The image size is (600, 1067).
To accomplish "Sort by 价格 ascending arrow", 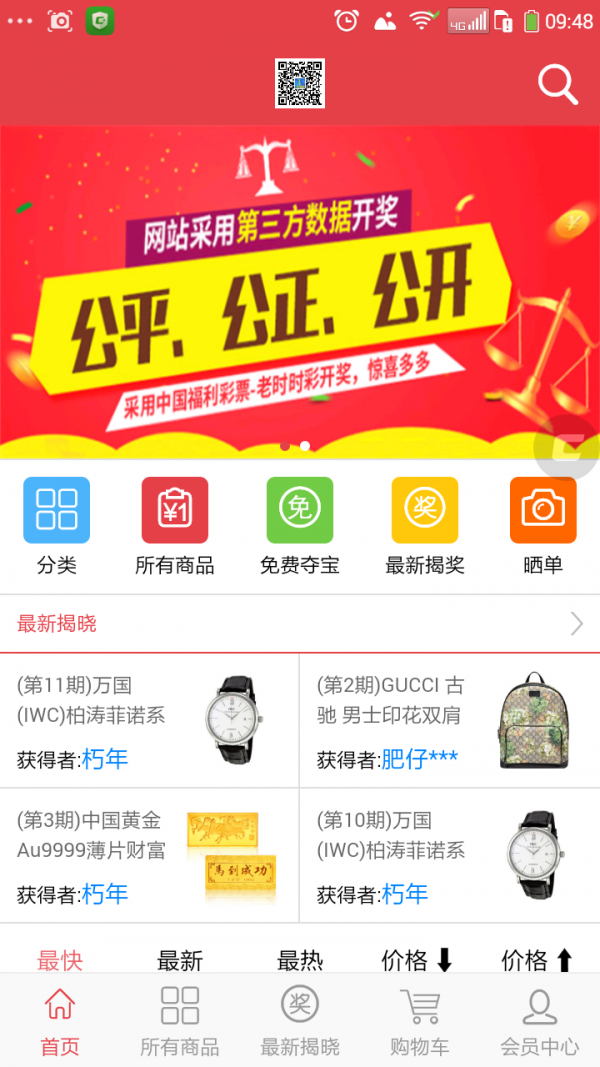I will click(x=537, y=960).
